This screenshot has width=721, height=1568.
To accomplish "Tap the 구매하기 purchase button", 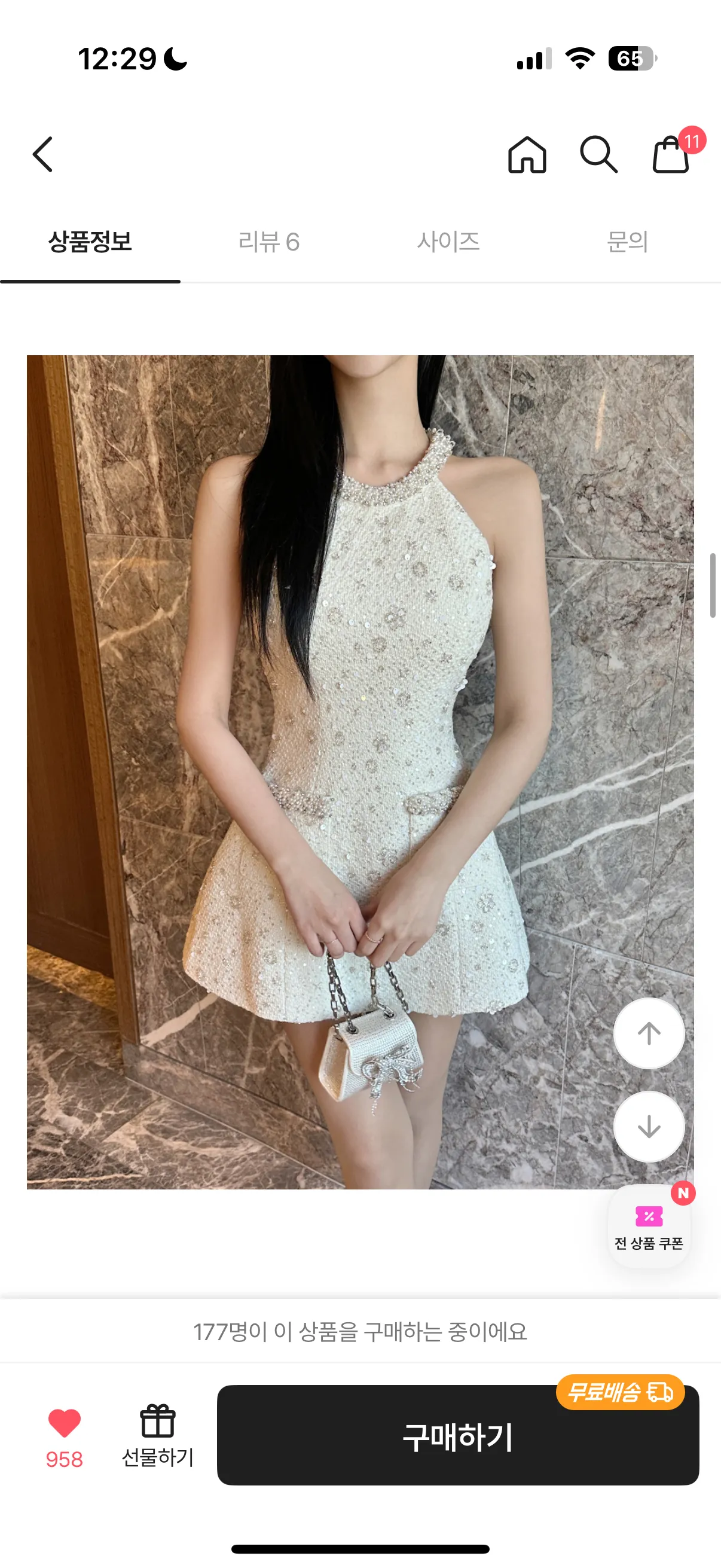I will click(458, 1435).
